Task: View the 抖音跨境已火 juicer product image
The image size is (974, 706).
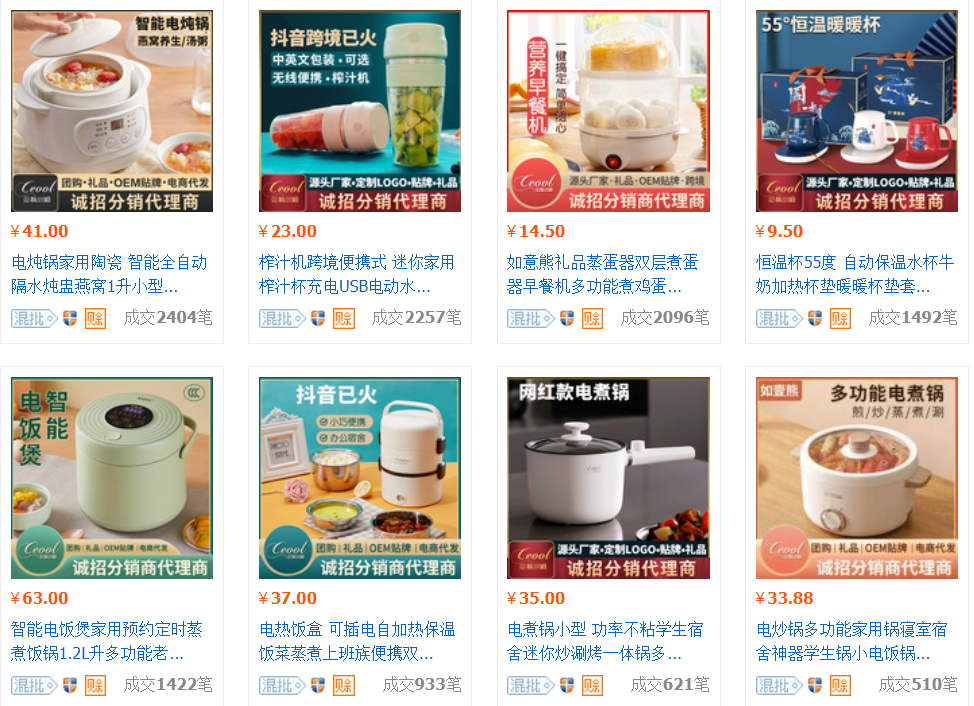Action: [x=360, y=110]
